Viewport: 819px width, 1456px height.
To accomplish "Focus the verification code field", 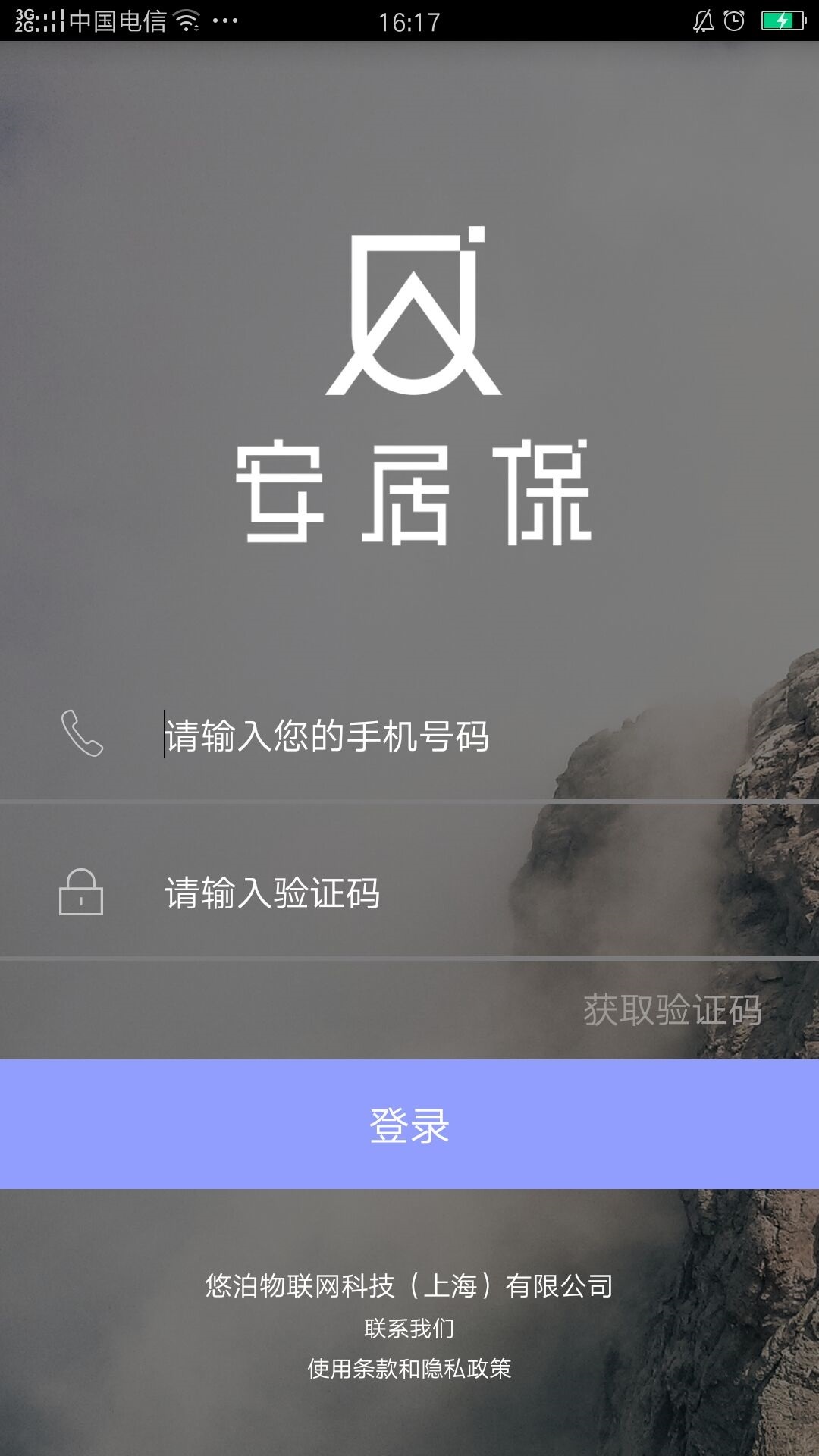I will pyautogui.click(x=455, y=893).
